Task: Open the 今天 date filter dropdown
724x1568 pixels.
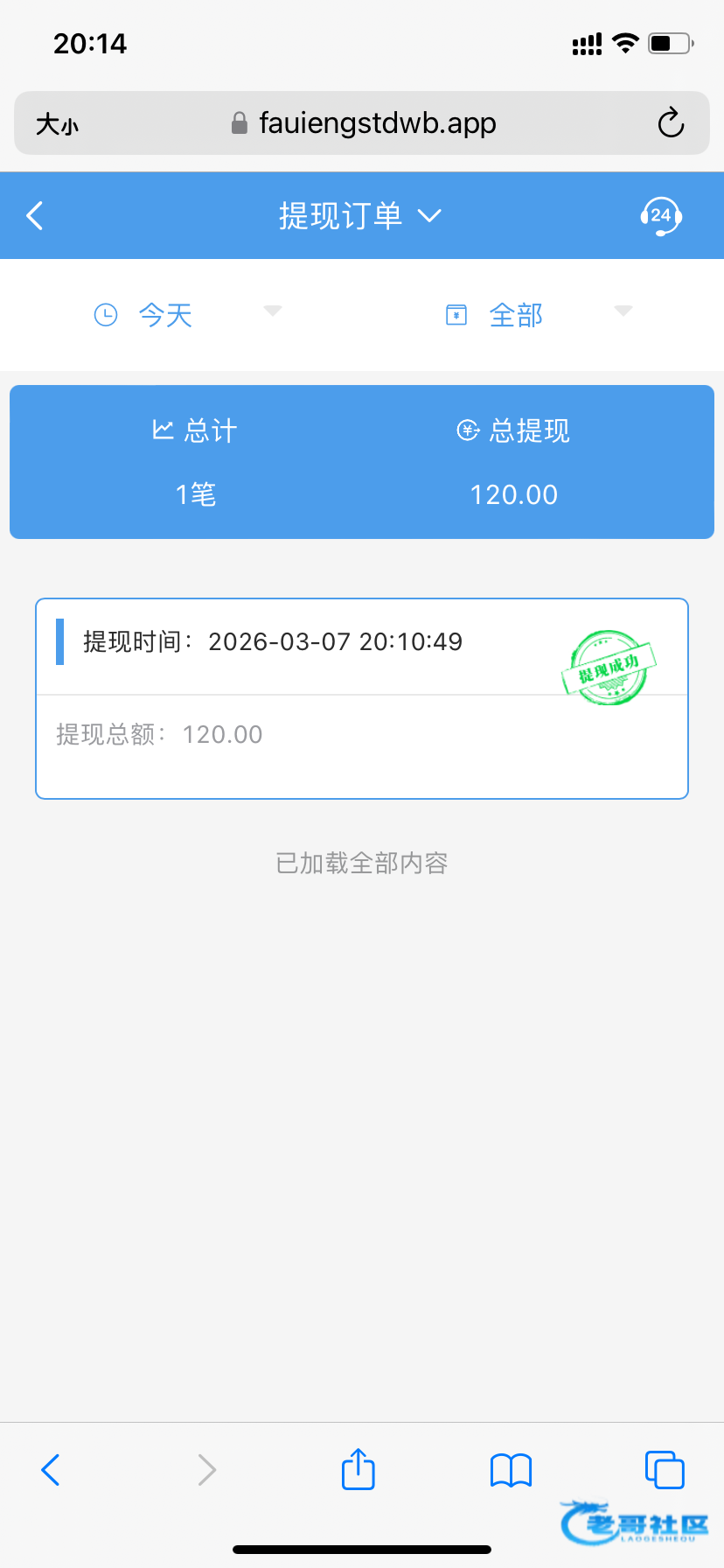Action: 187,314
